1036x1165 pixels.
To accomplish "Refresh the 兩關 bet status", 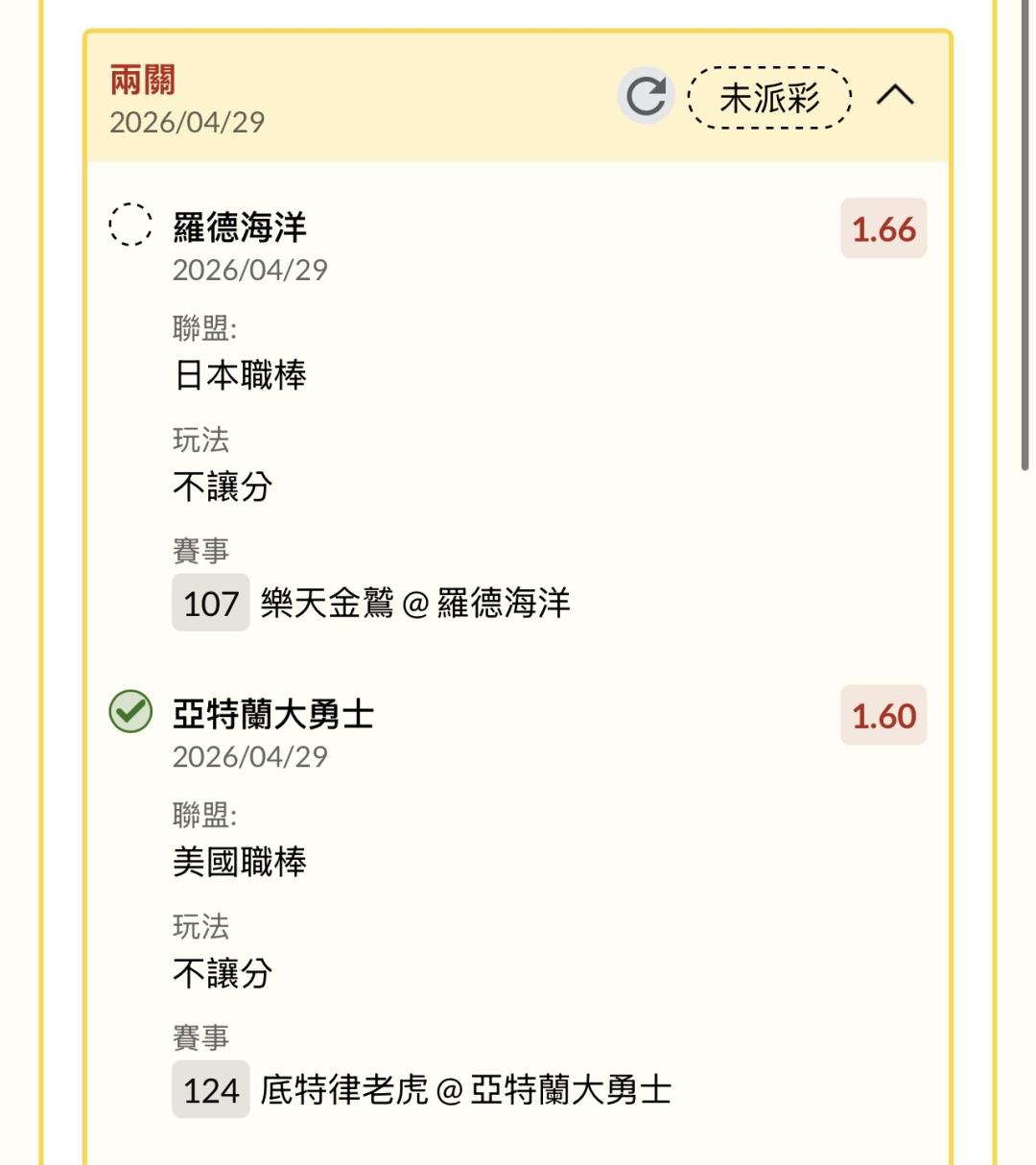I will (x=646, y=96).
